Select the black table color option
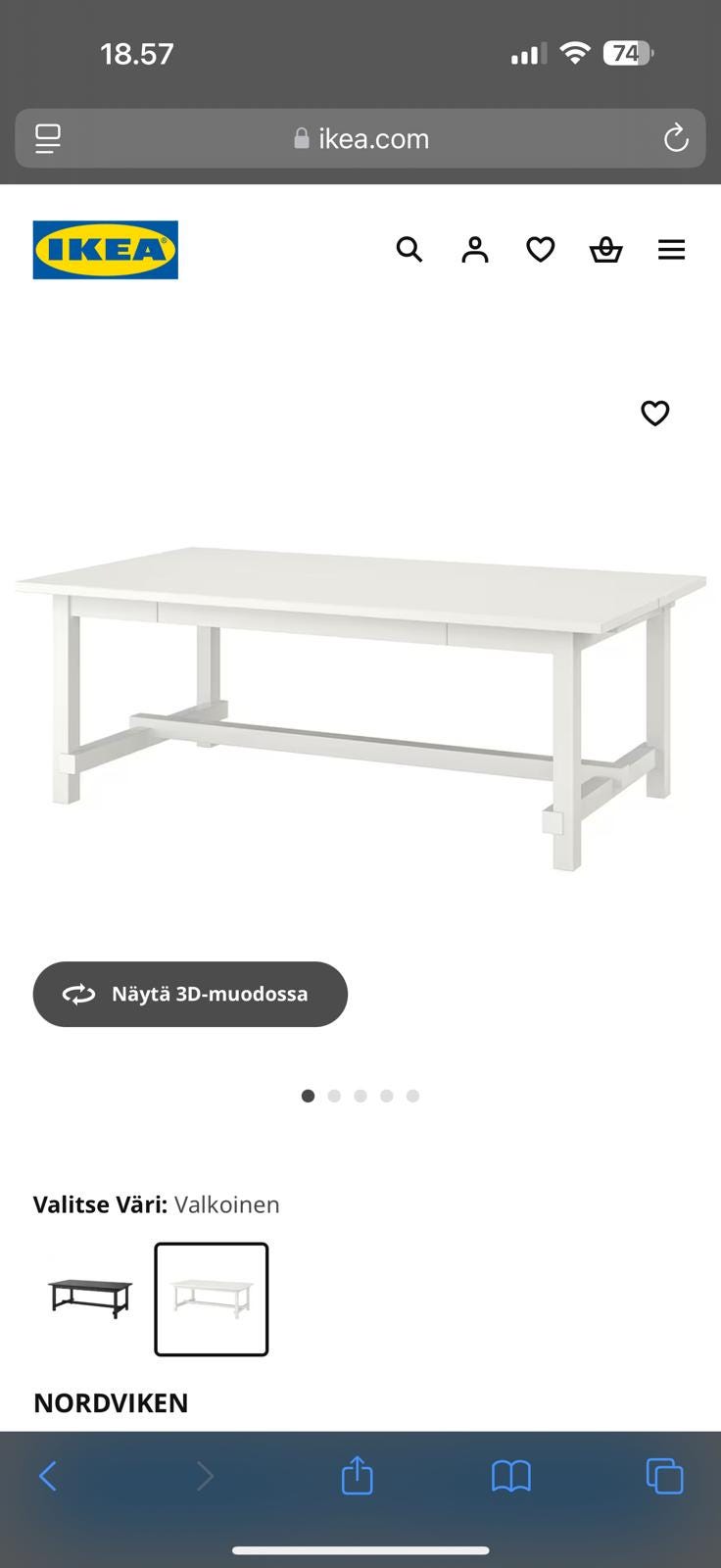Image resolution: width=721 pixels, height=1568 pixels. point(90,1298)
